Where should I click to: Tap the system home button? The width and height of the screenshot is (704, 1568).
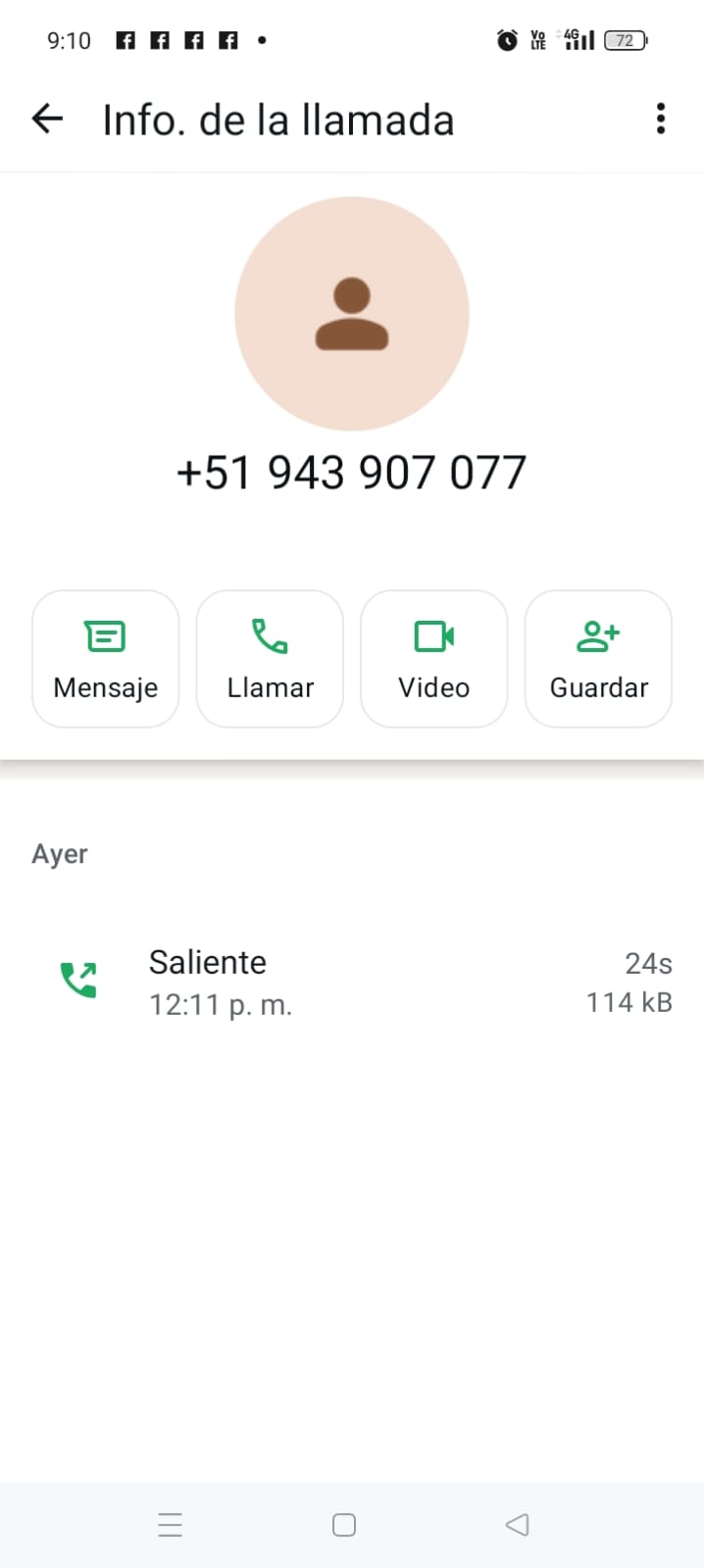pyautogui.click(x=344, y=1525)
